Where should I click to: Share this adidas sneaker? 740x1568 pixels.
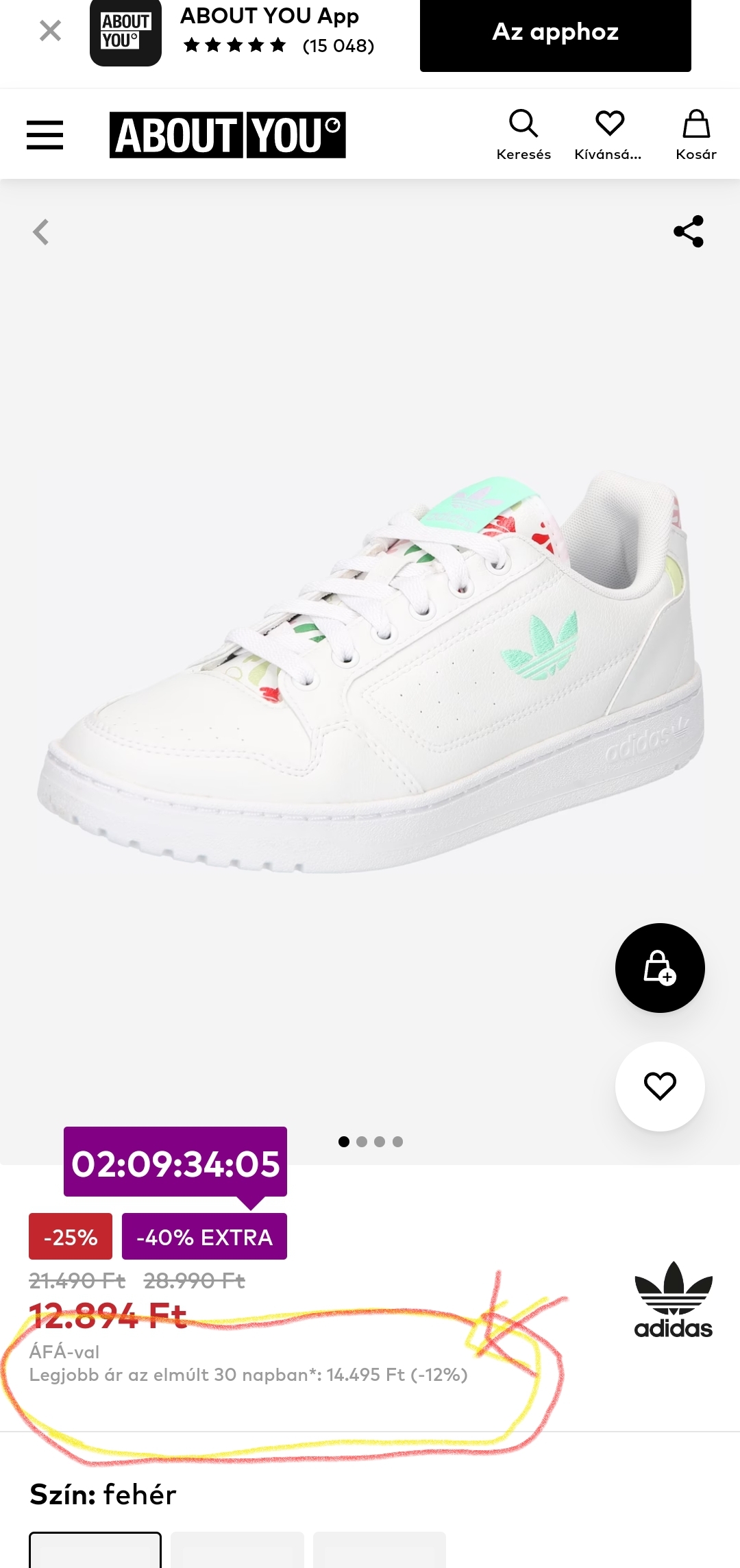(689, 231)
